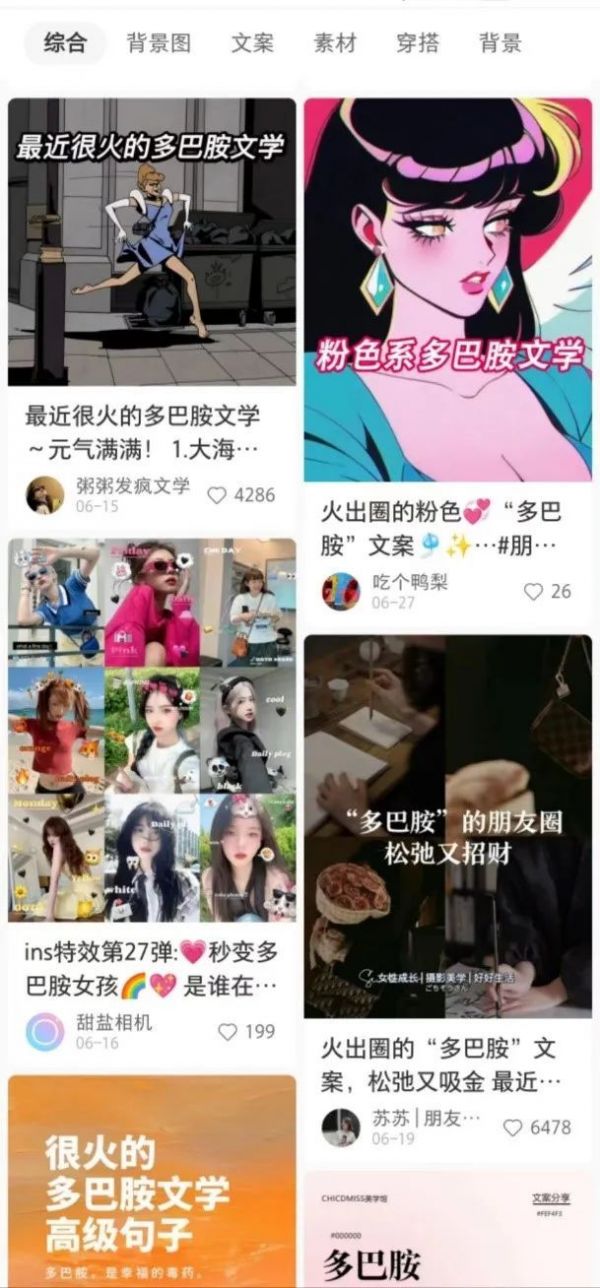
Task: View 吃个鸭梨's profile avatar
Action: (341, 591)
